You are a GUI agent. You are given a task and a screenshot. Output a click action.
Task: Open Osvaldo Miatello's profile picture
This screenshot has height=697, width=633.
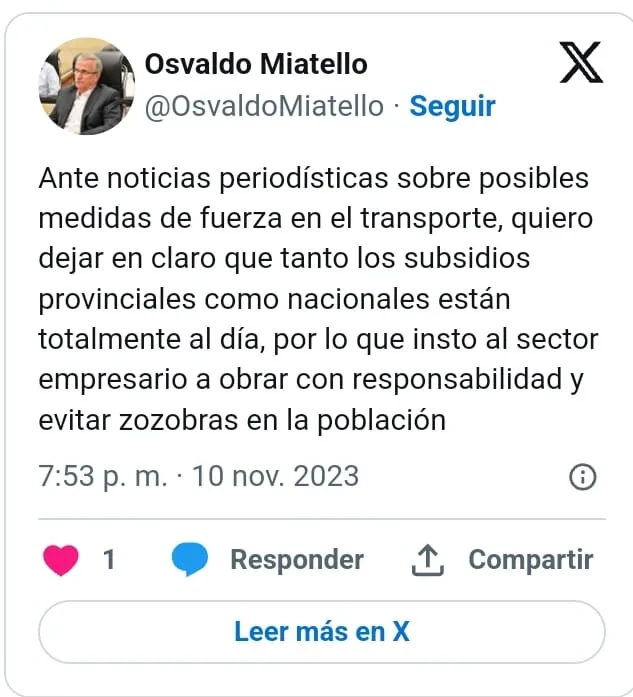[85, 87]
